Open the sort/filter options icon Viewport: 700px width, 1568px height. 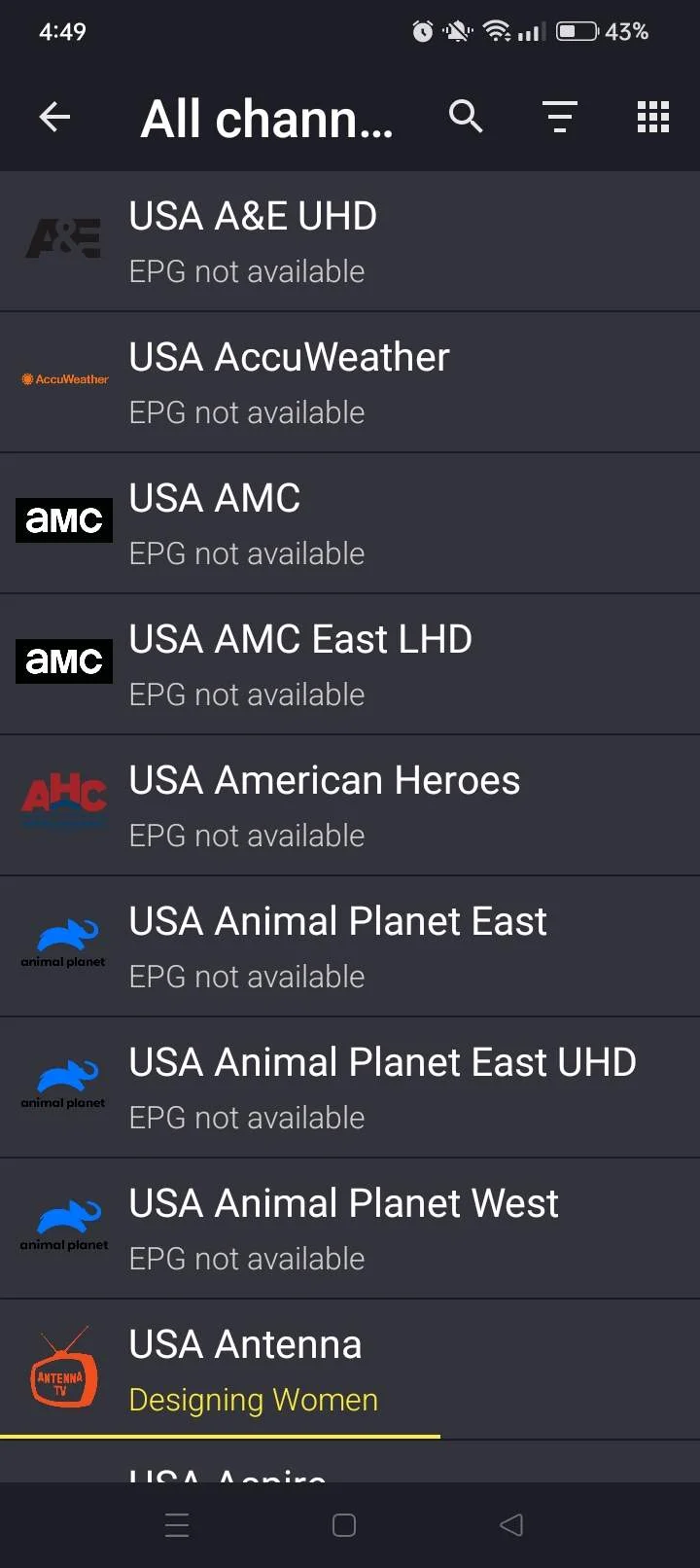point(559,117)
